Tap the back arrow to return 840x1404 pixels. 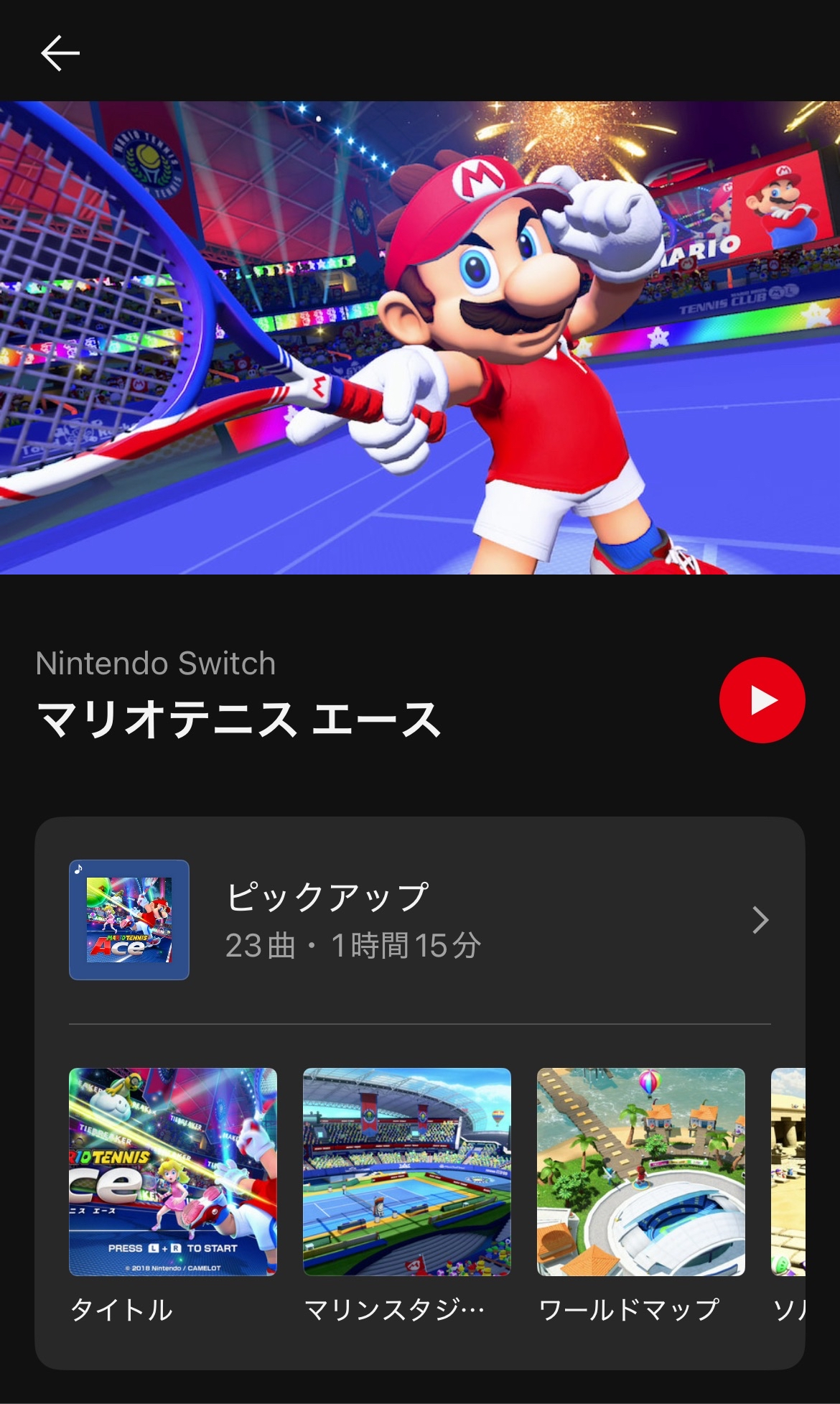click(60, 52)
